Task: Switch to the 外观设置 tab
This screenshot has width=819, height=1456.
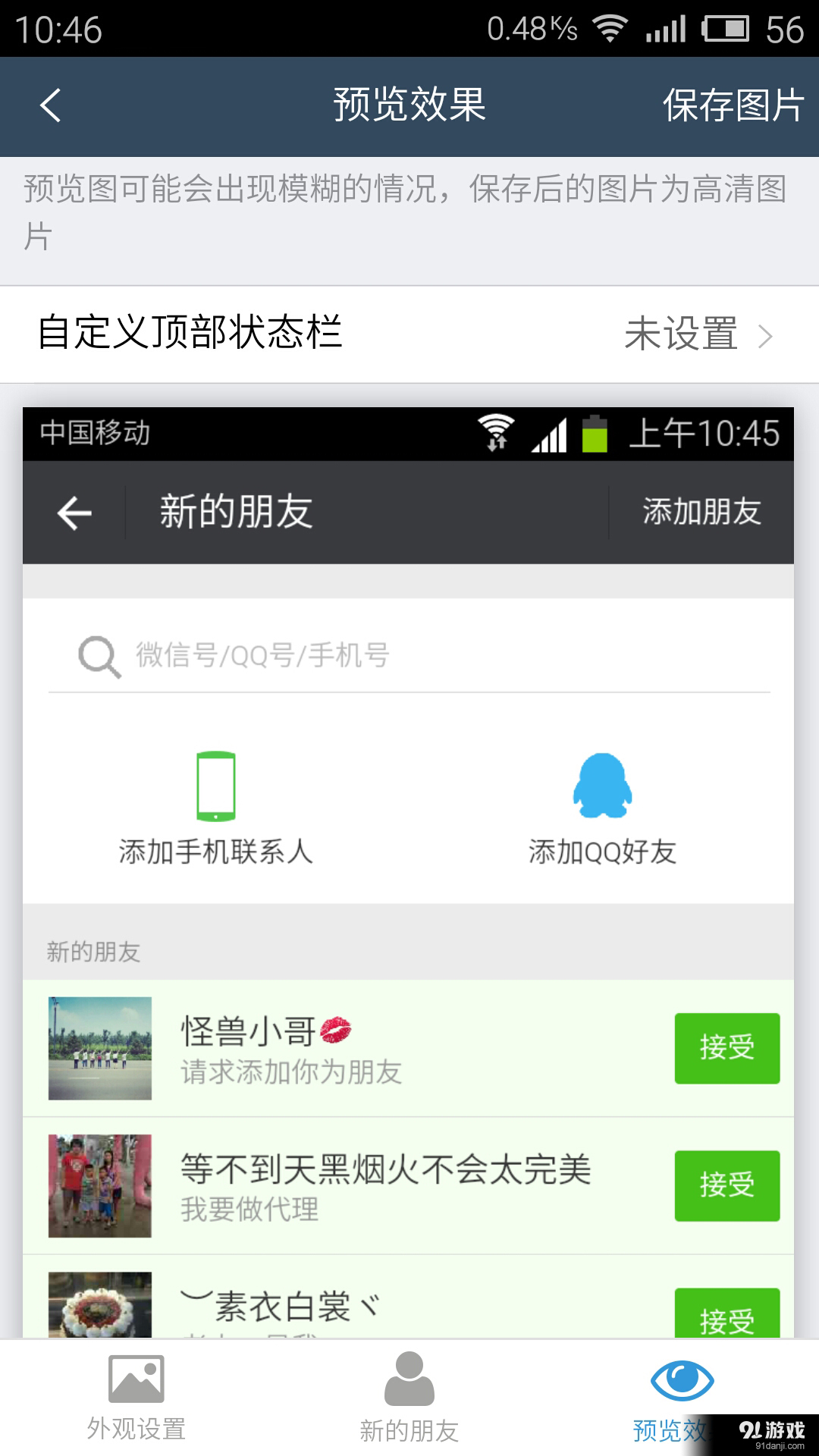Action: point(136,1398)
